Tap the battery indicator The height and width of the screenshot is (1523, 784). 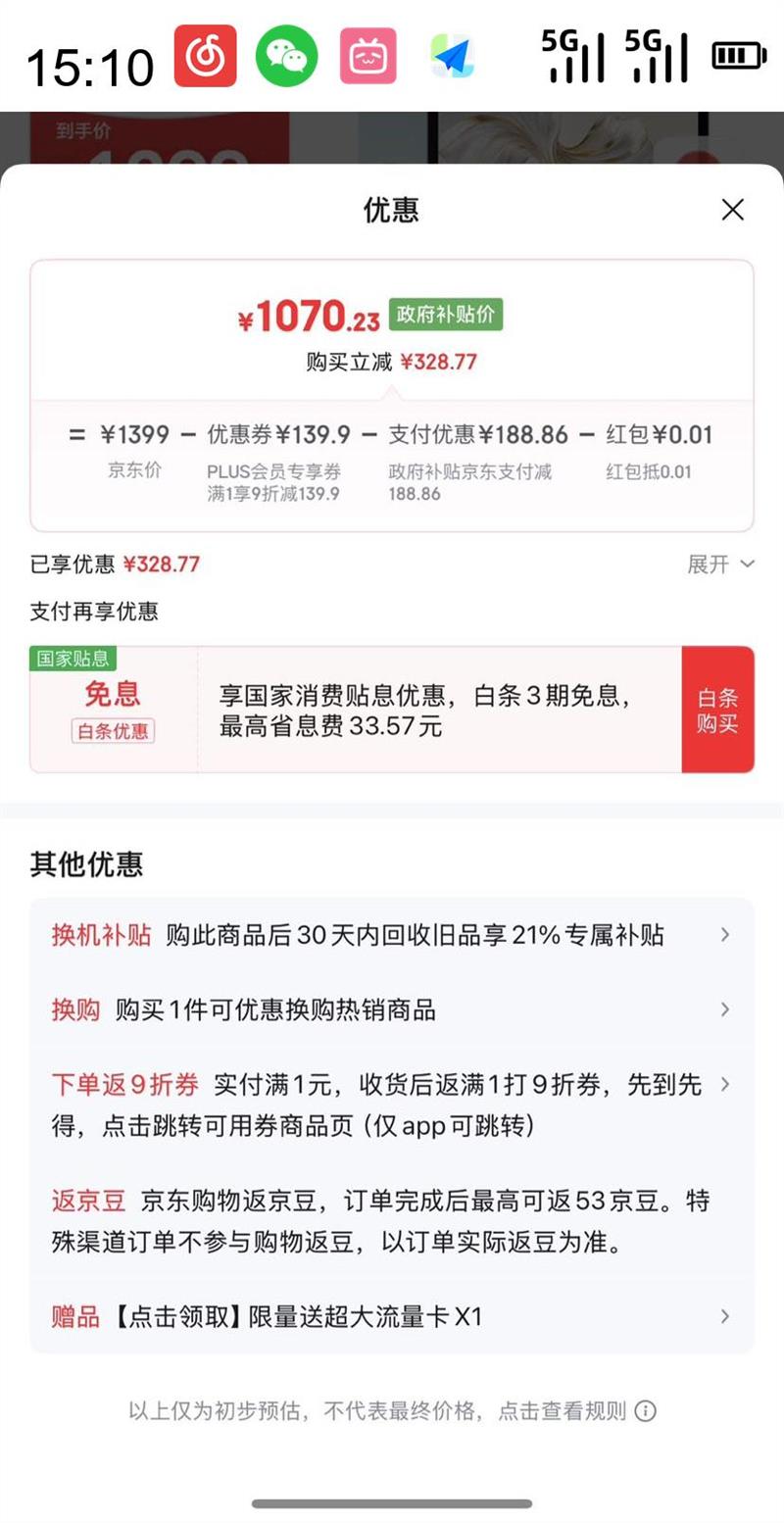point(739,56)
